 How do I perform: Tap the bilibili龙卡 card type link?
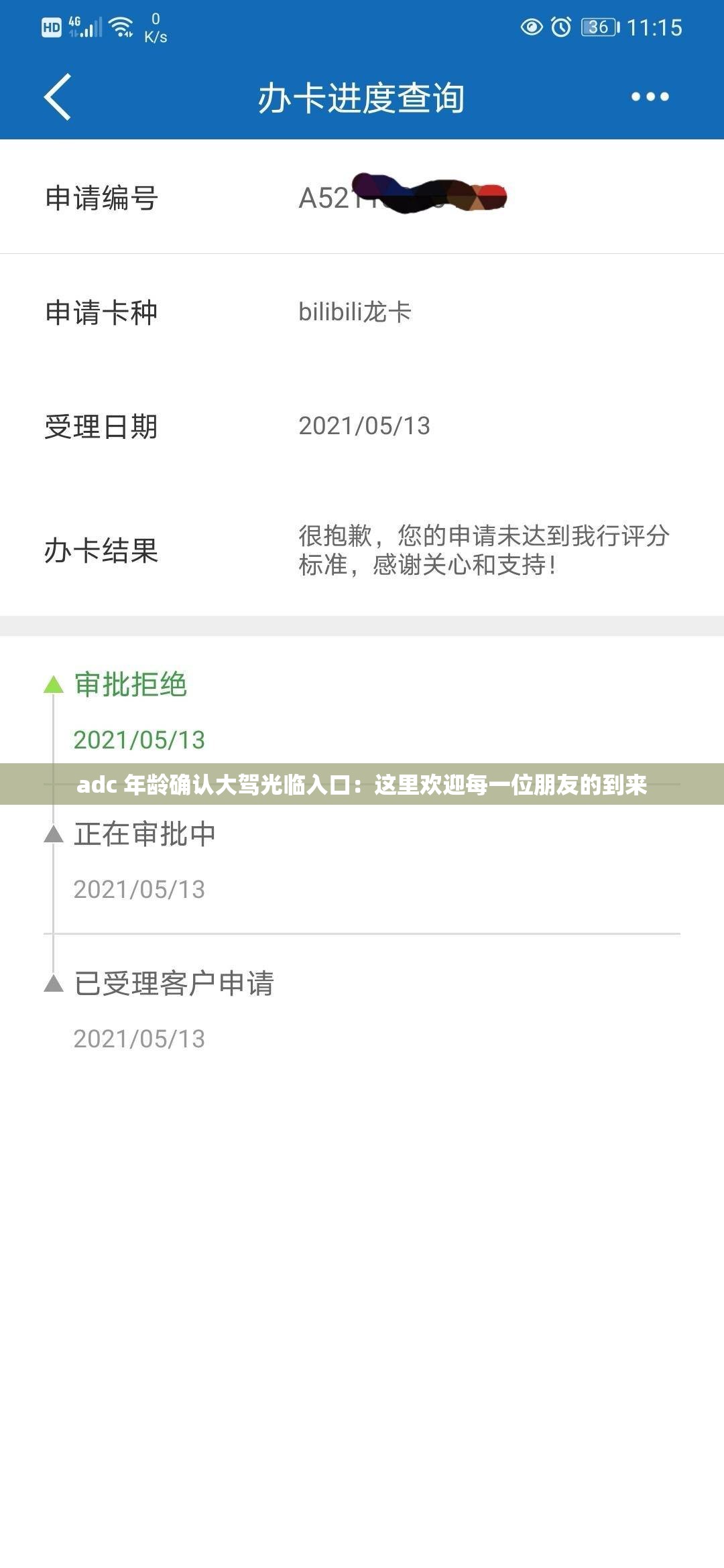[x=357, y=310]
